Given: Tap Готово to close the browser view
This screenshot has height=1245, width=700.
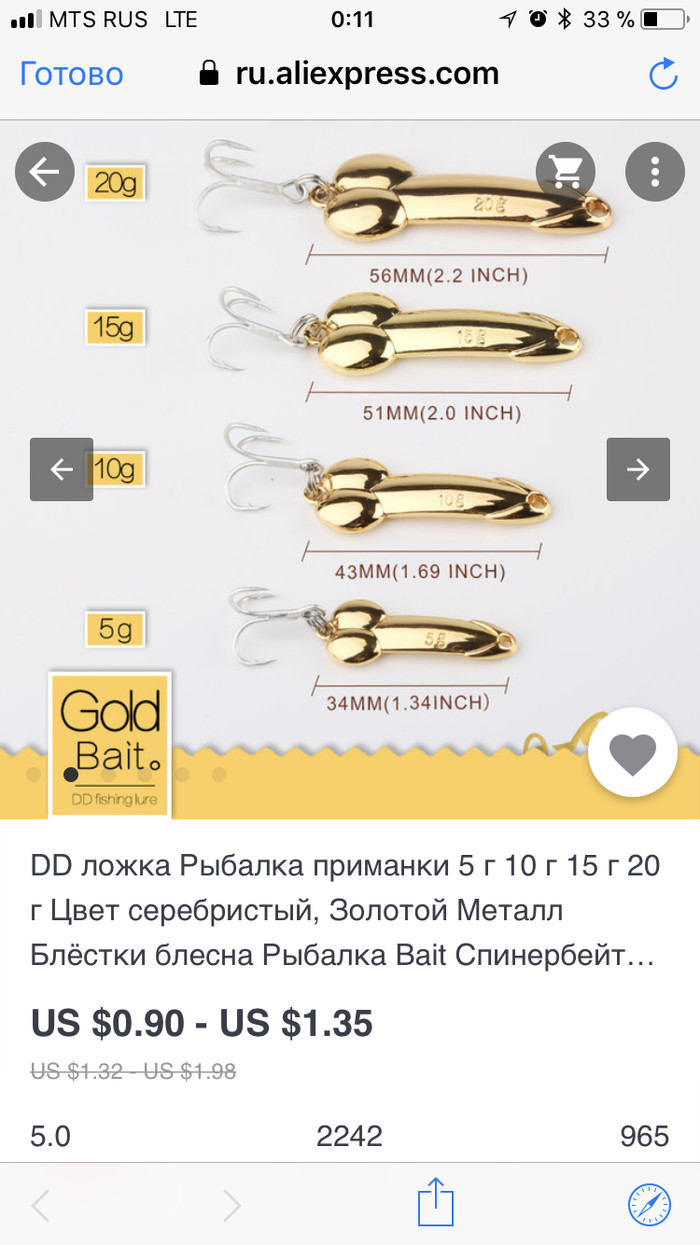Looking at the screenshot, I should [x=71, y=74].
